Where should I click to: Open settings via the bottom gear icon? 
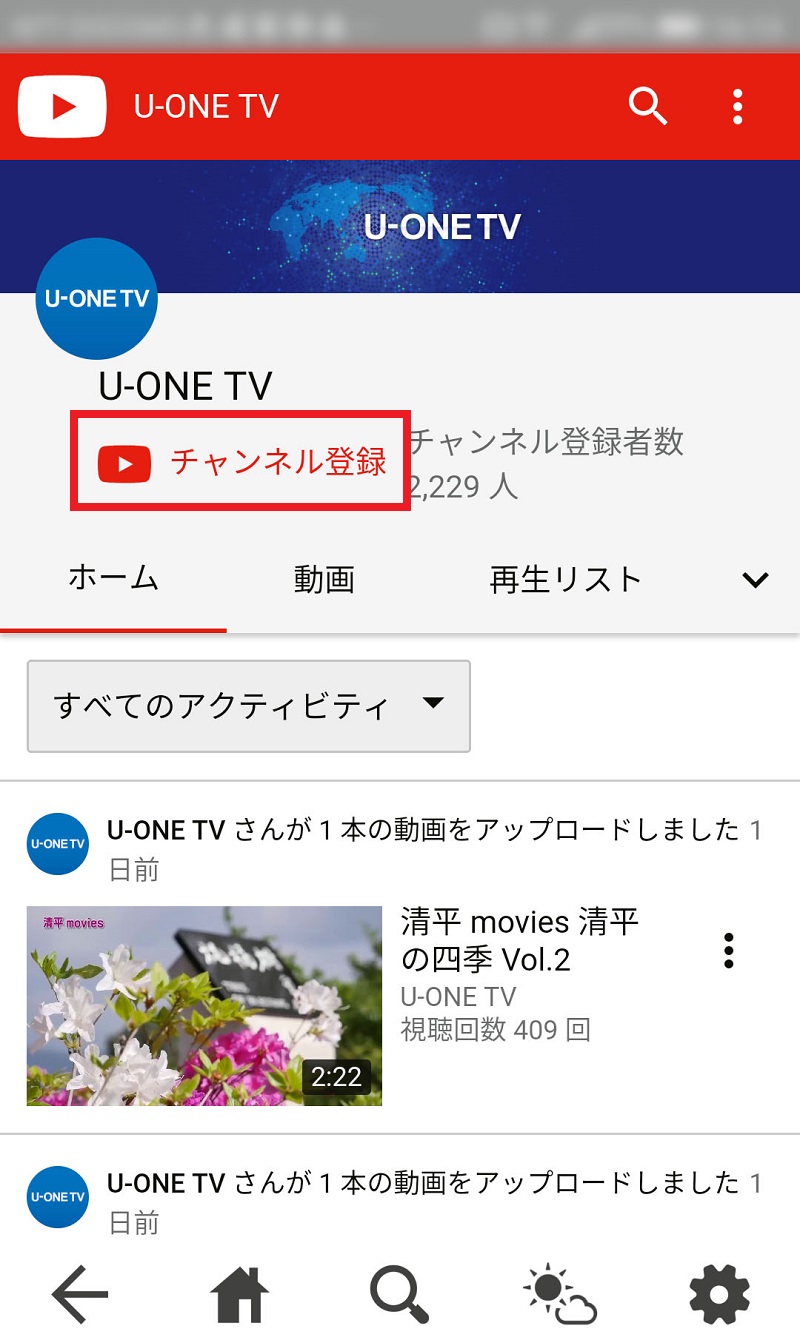(720, 1295)
